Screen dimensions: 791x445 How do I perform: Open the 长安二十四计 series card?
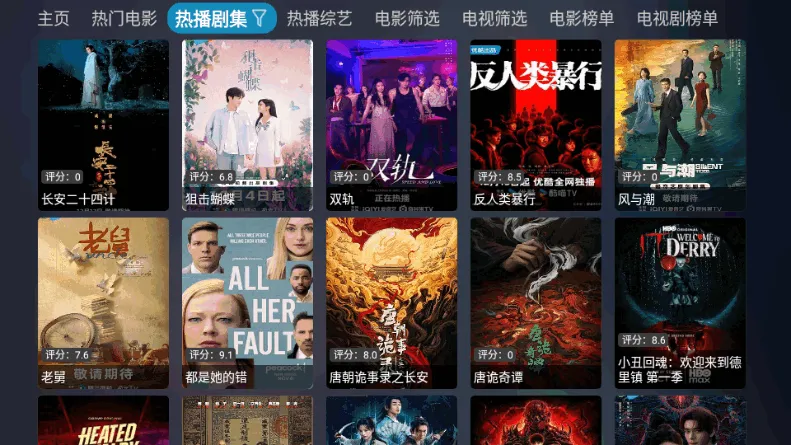click(103, 125)
